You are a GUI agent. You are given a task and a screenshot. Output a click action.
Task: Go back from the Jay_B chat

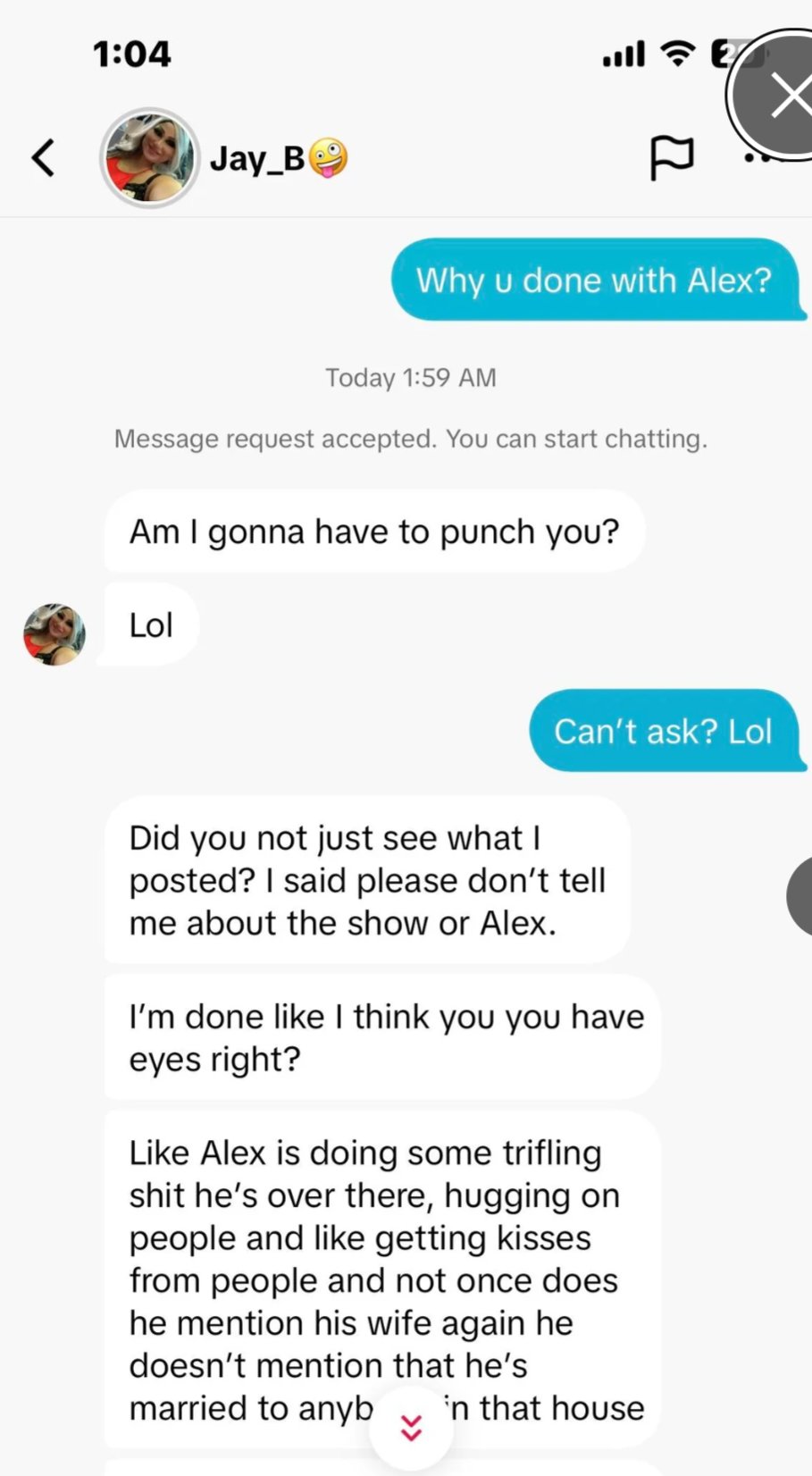[43, 158]
